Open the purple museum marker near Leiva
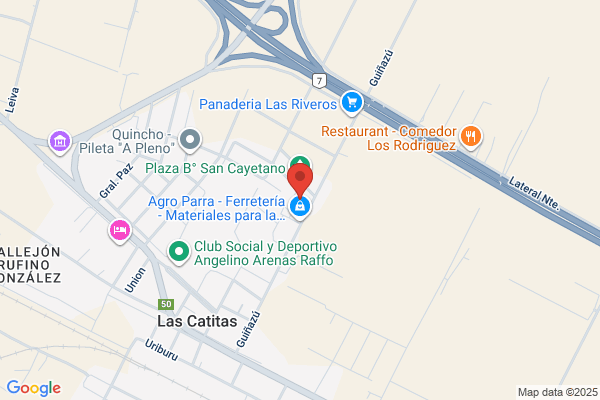 click(59, 141)
